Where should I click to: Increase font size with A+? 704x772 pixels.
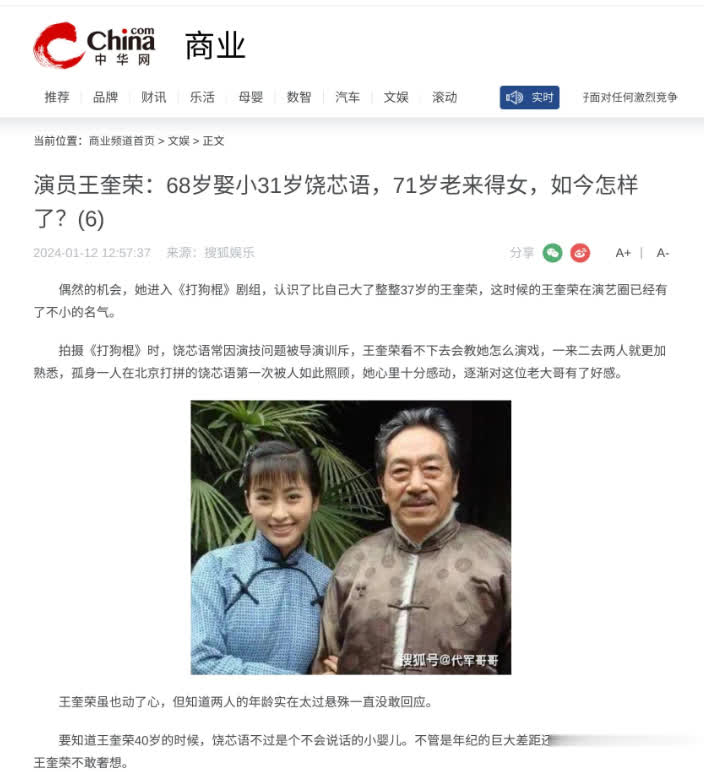(623, 253)
